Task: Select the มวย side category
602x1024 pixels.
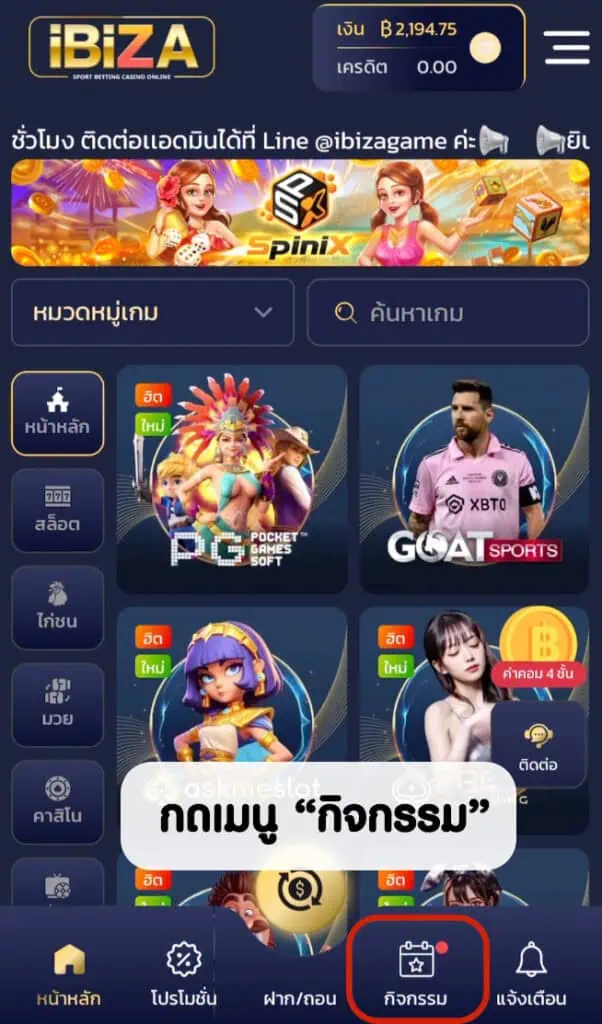Action: [x=57, y=702]
